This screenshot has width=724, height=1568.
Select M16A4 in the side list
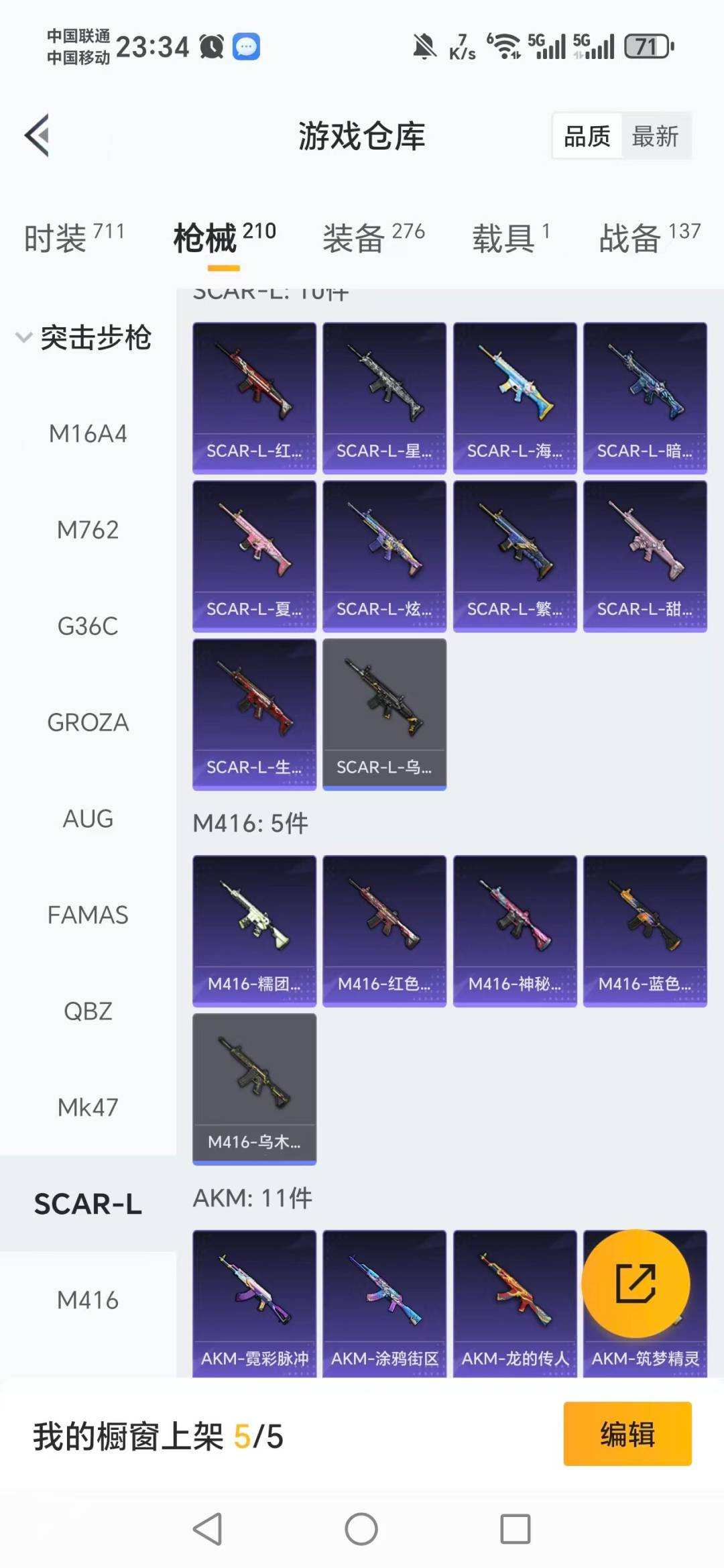coord(88,434)
